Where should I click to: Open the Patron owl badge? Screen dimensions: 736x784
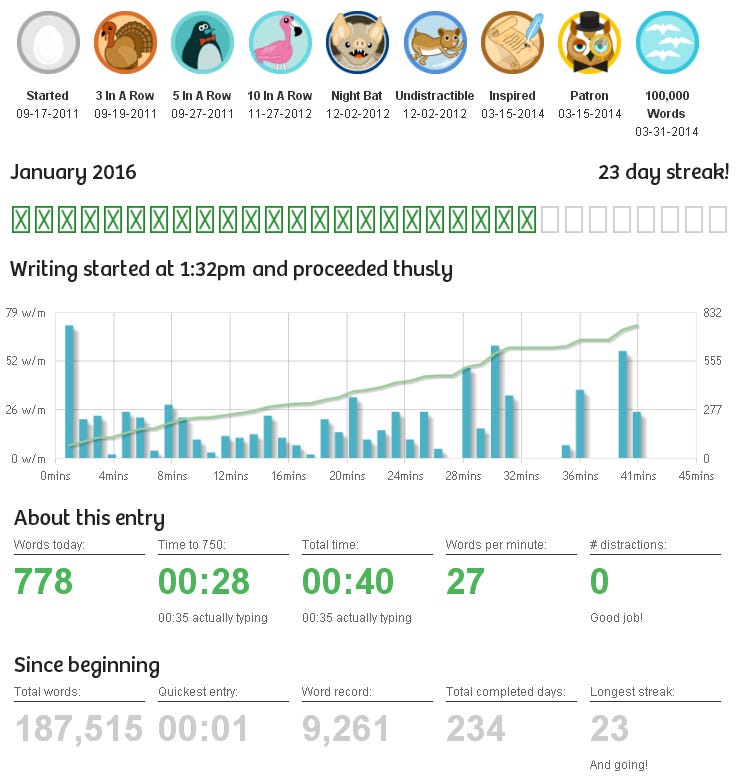(589, 42)
